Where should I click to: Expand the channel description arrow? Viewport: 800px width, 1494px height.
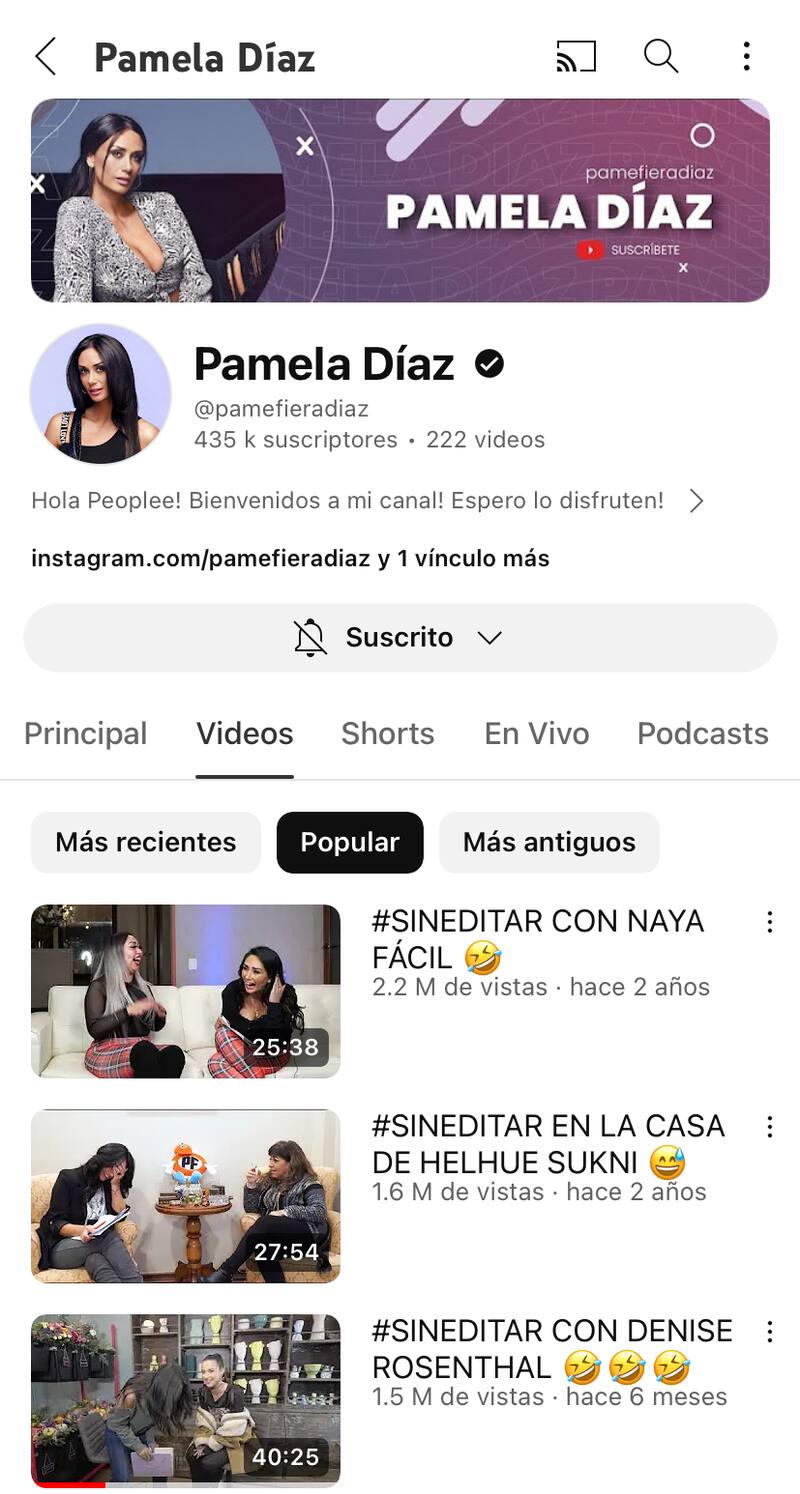click(697, 501)
